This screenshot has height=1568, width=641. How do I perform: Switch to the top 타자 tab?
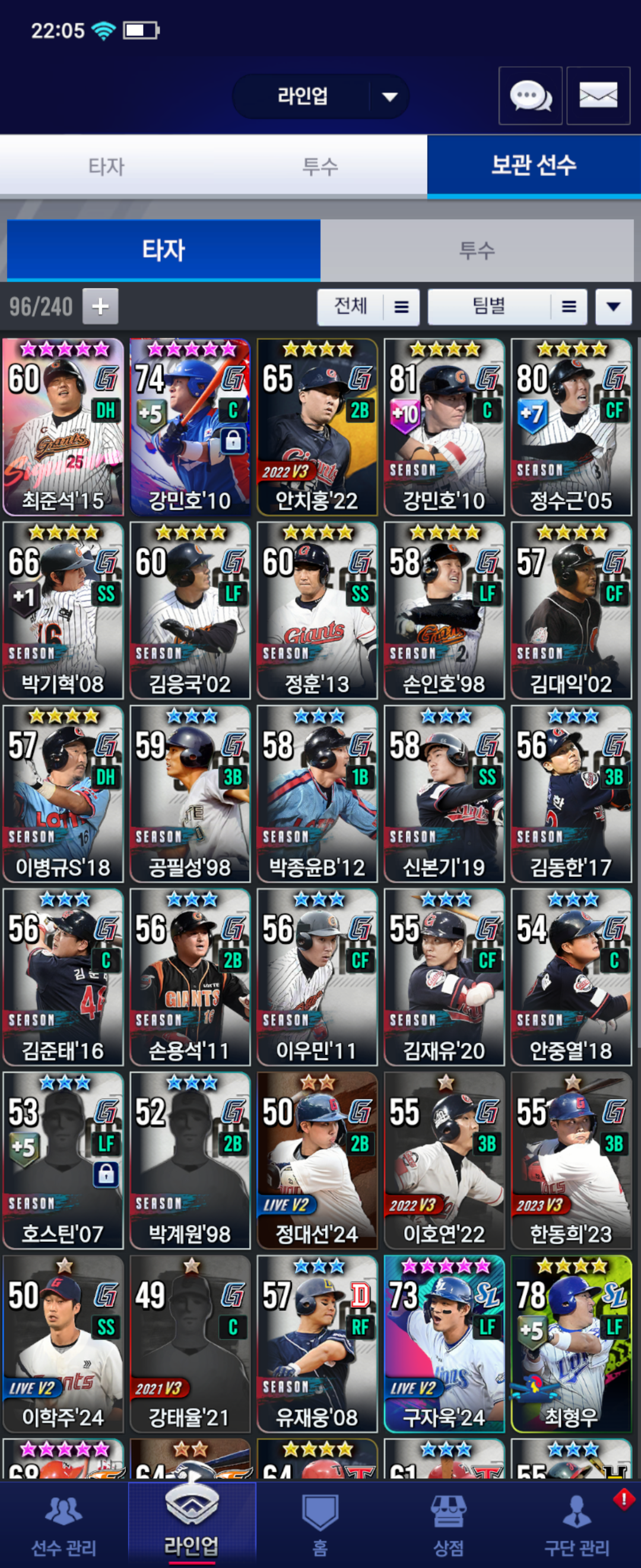click(106, 166)
